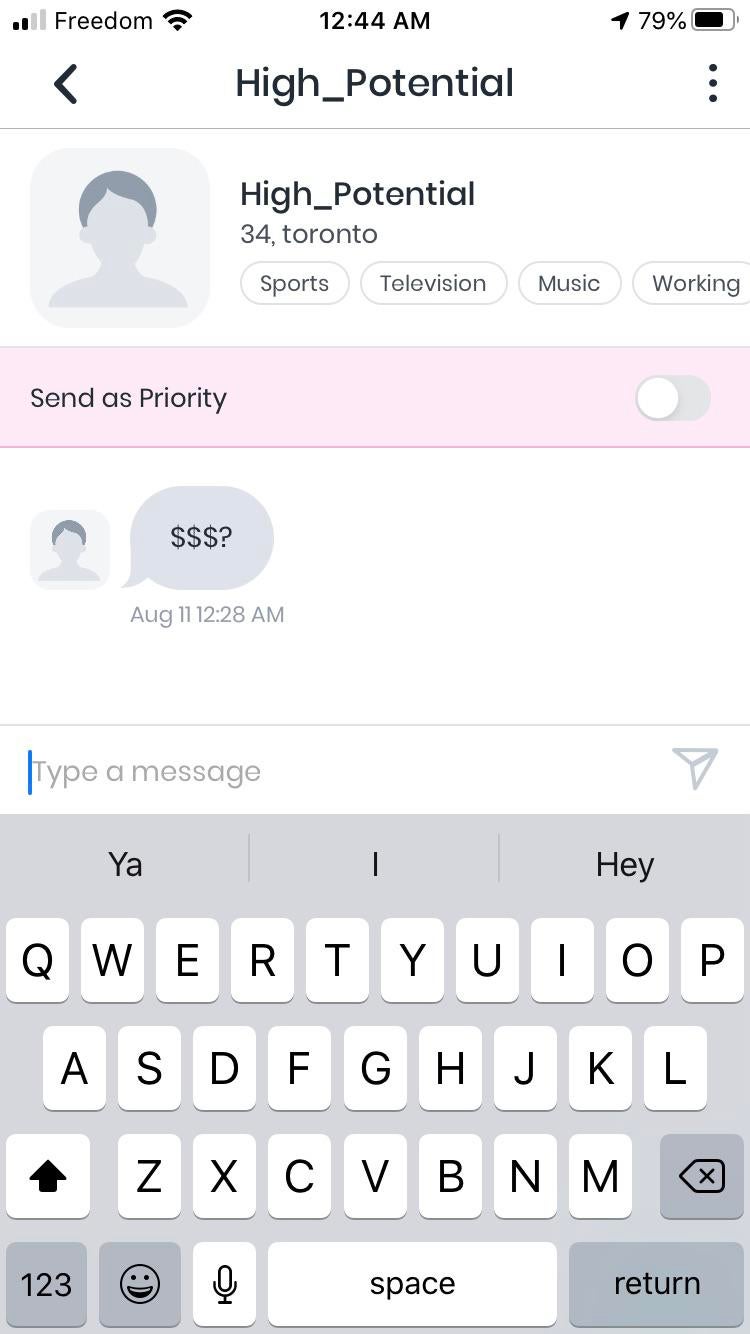Insert the keyboard suggestion "Hey"

[x=625, y=864]
